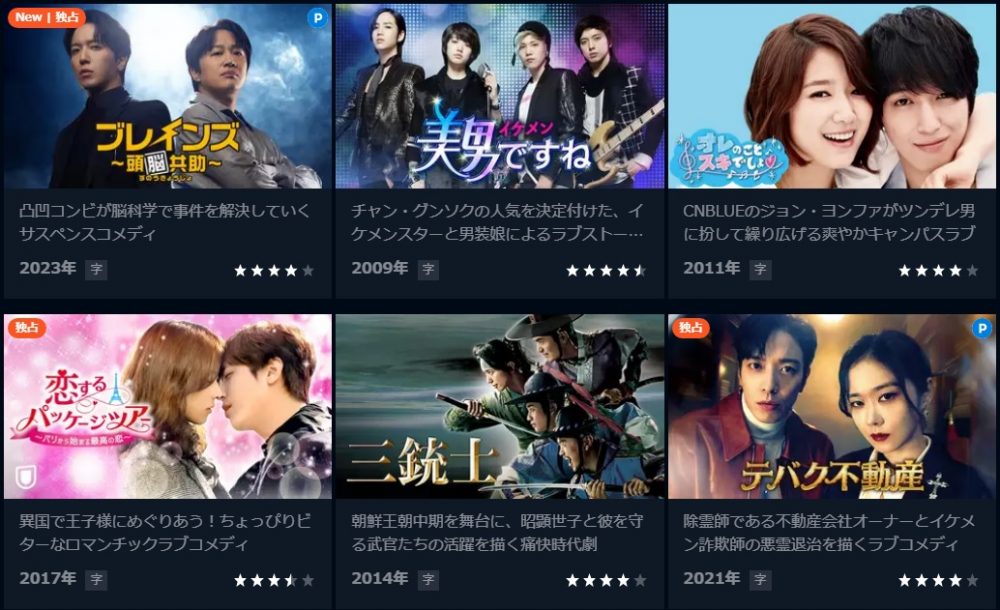
Task: Open the 美男ですね drama card
Action: coord(499,97)
